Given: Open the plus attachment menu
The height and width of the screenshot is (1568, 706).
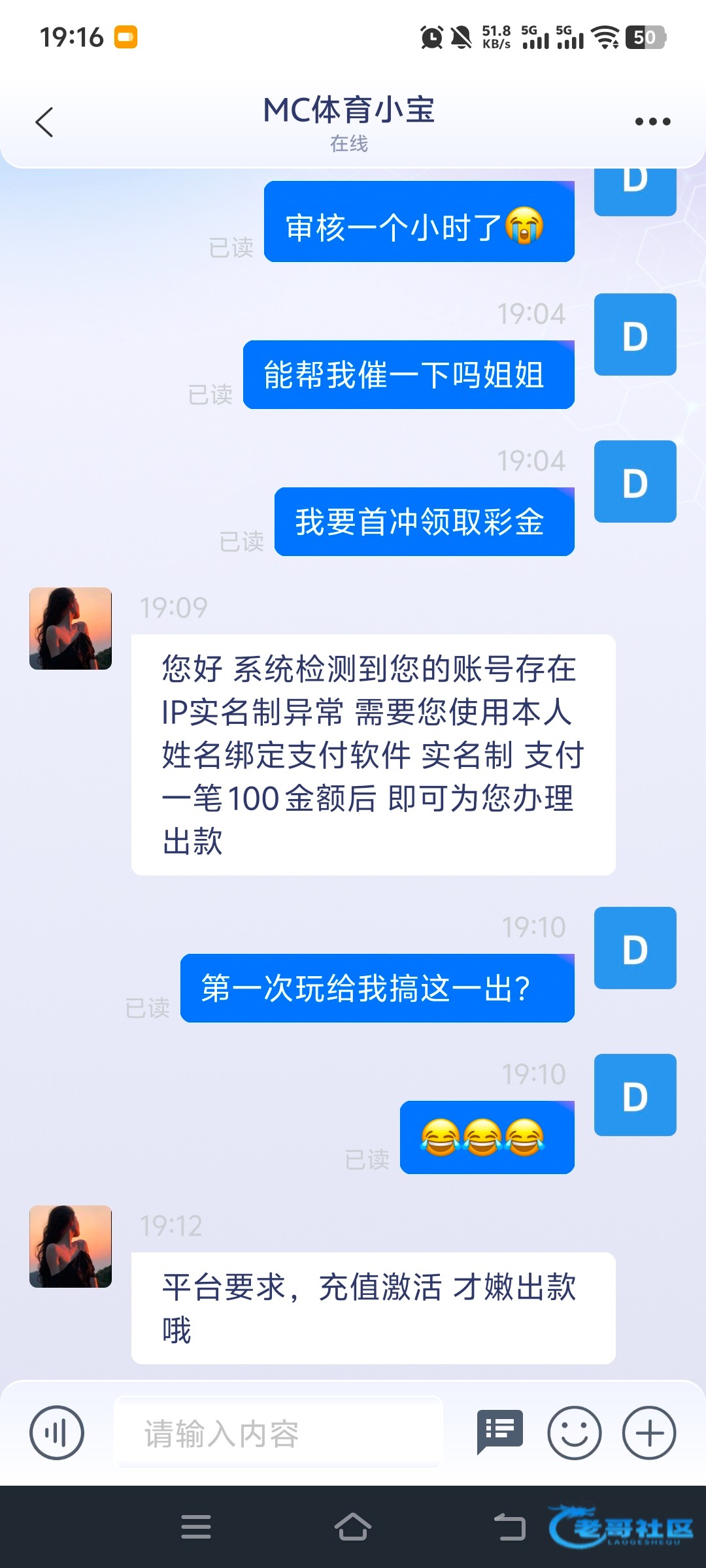Looking at the screenshot, I should [x=648, y=1433].
